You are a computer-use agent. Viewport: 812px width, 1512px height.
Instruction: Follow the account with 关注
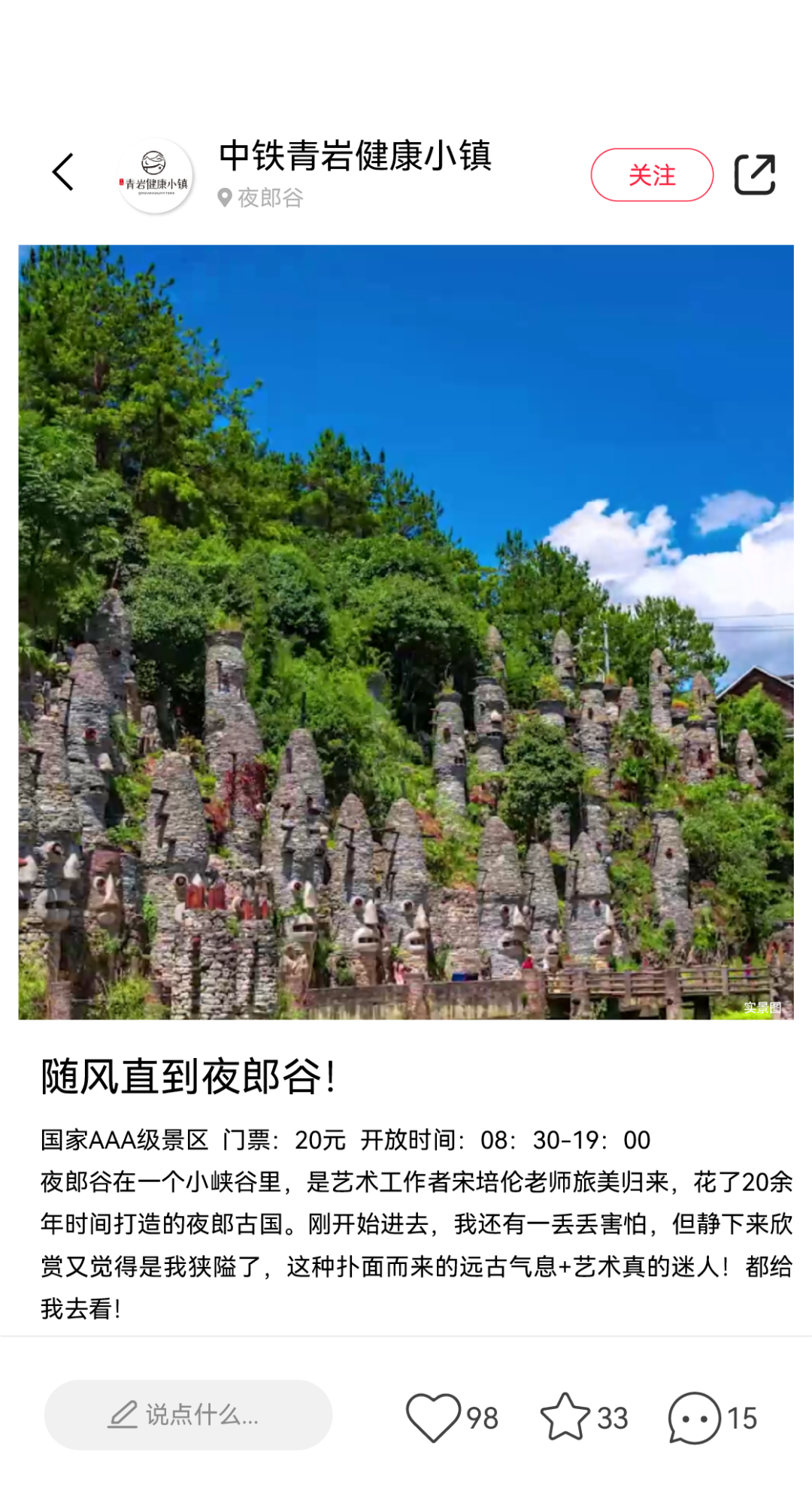[x=651, y=175]
